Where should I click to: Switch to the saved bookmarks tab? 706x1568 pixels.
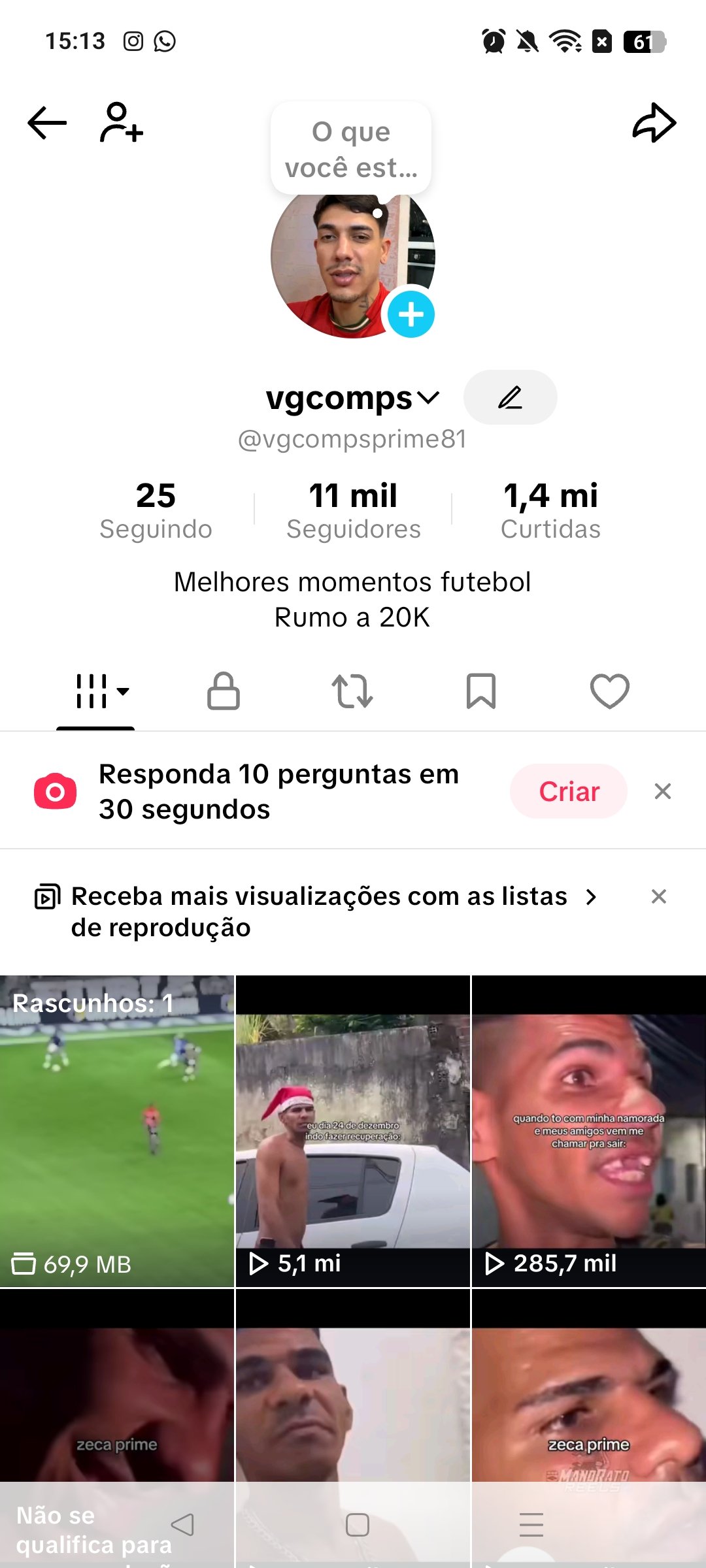(481, 691)
